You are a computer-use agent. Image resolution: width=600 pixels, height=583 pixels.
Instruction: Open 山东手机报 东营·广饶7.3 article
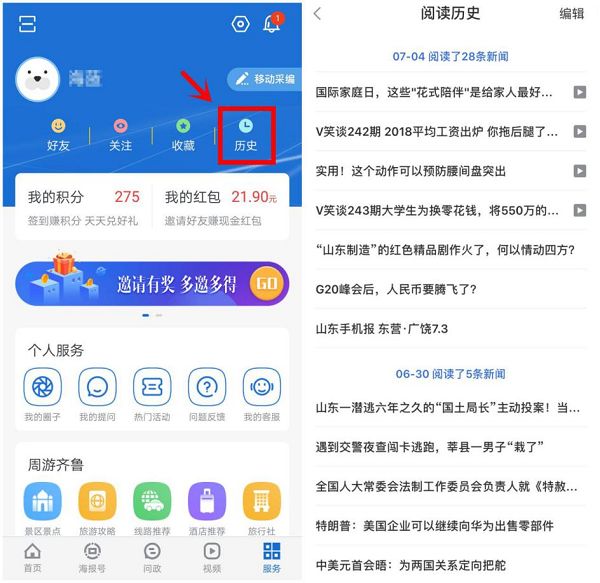pos(382,328)
